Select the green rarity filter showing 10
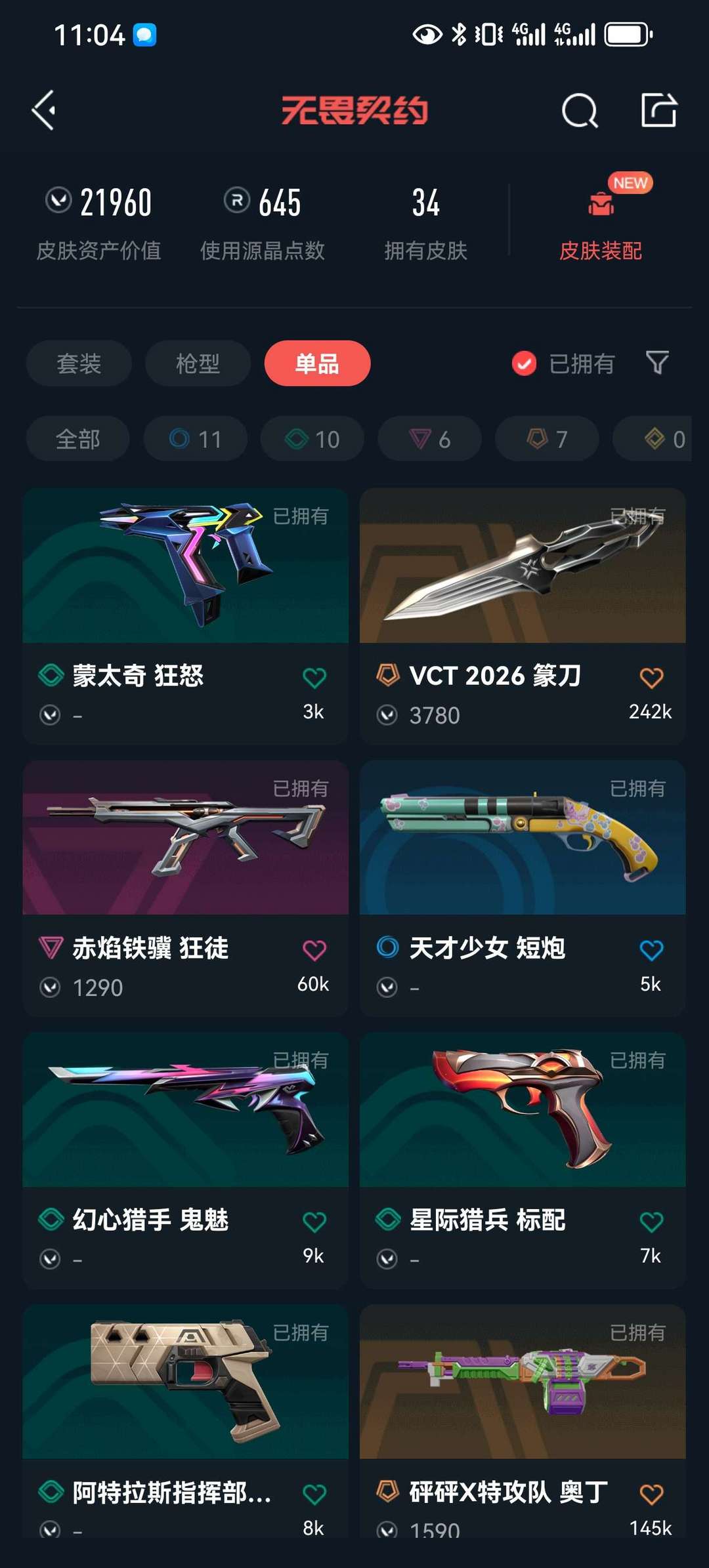The height and width of the screenshot is (1568, 709). coord(311,439)
